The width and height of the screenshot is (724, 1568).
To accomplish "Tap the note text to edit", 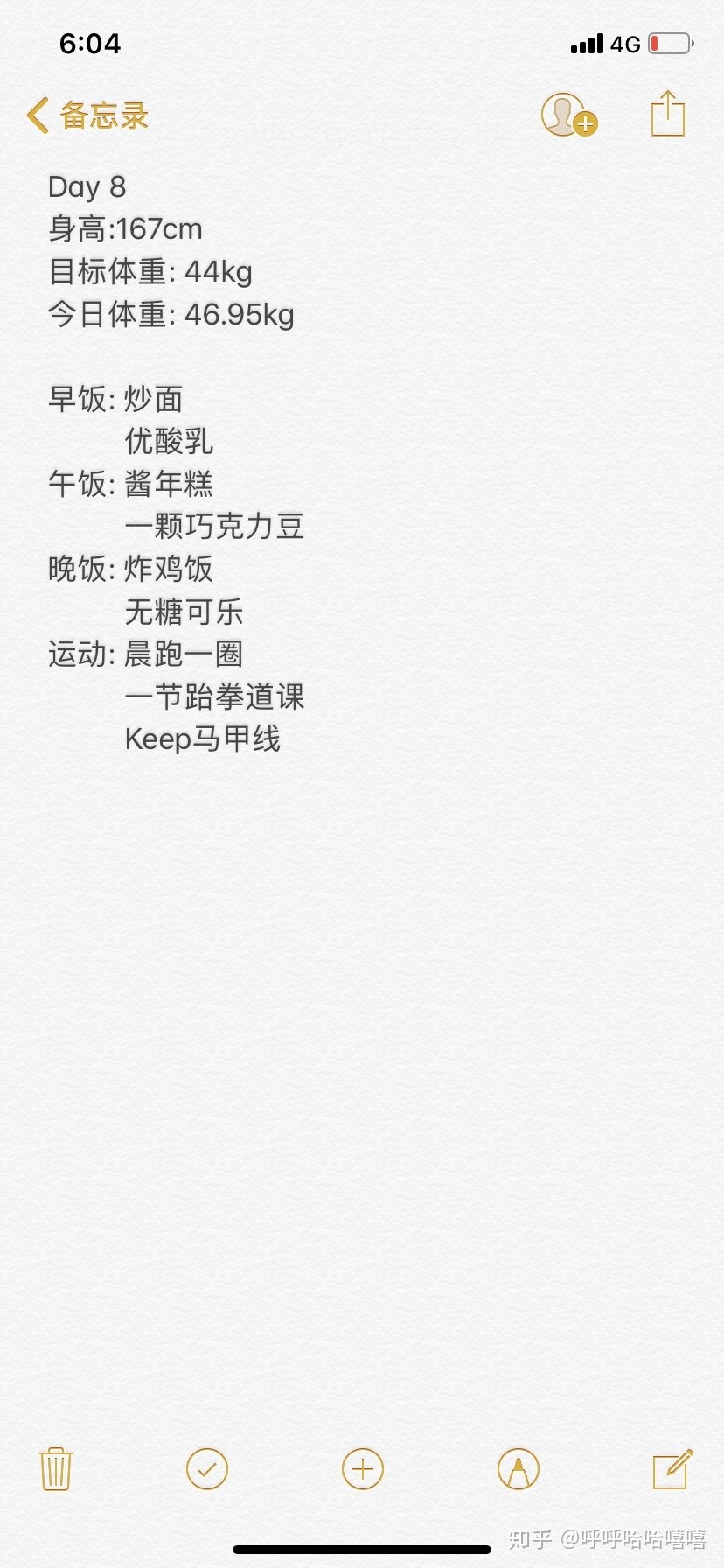I will pyautogui.click(x=176, y=462).
